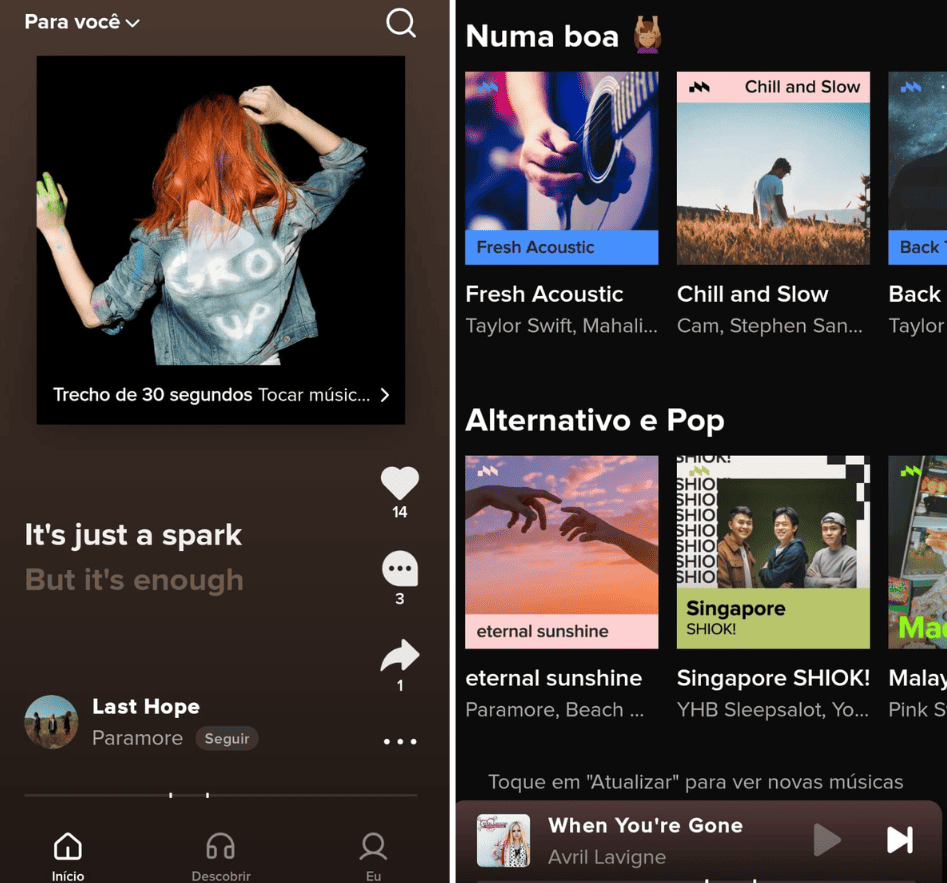Open the eternal sunshine playlist
Viewport: 947px width, 883px height.
click(562, 552)
